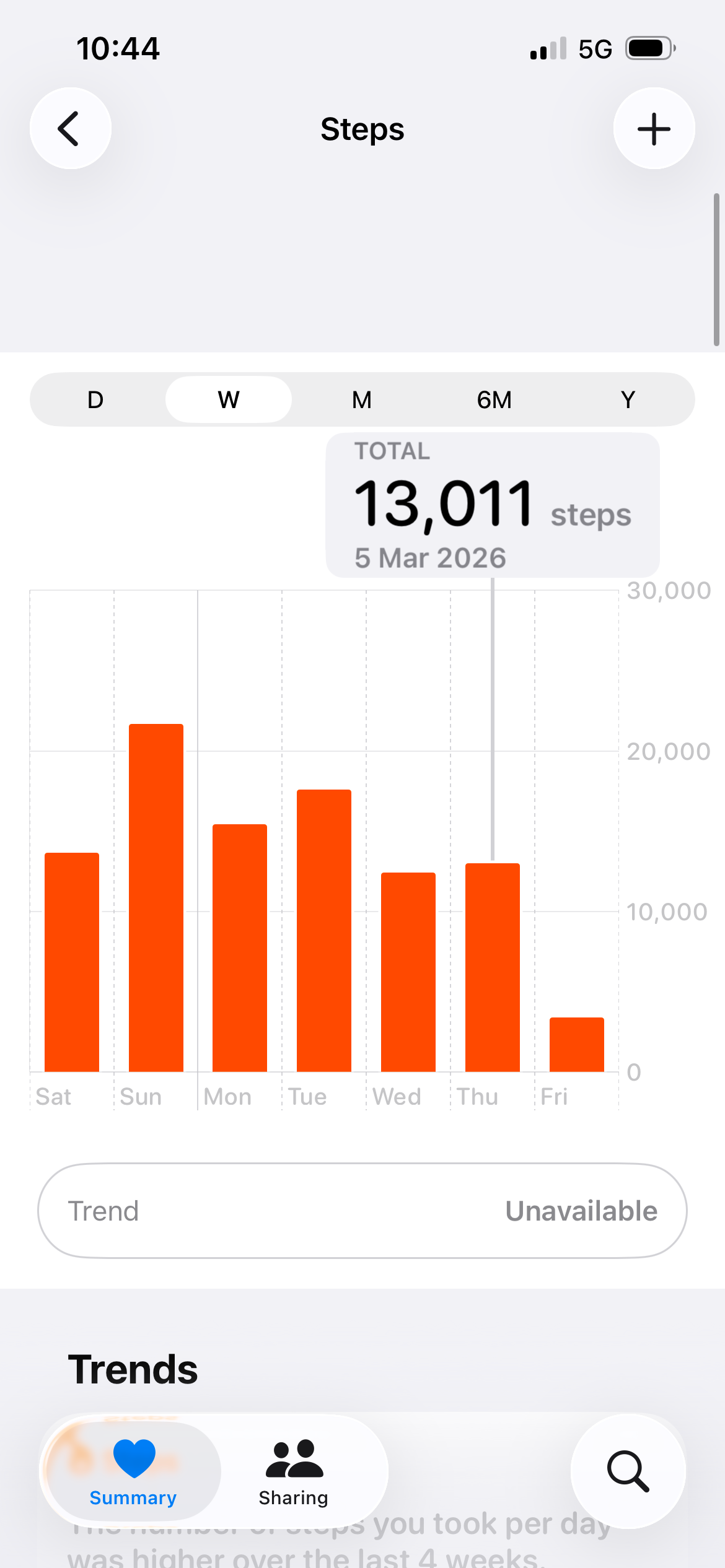Viewport: 725px width, 1568px height.
Task: Go back from the Steps screen
Action: click(x=70, y=128)
